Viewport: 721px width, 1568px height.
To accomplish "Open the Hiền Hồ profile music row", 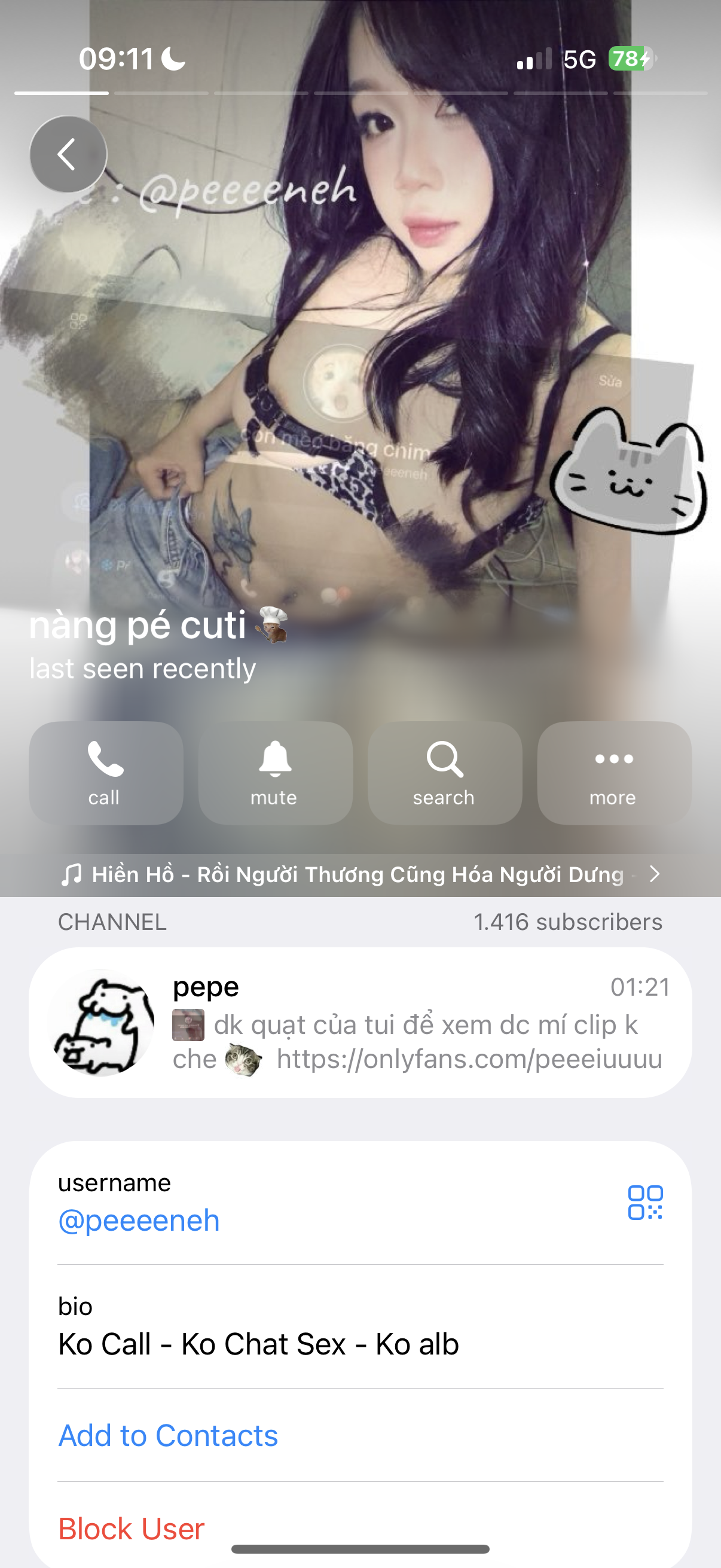I will [360, 874].
